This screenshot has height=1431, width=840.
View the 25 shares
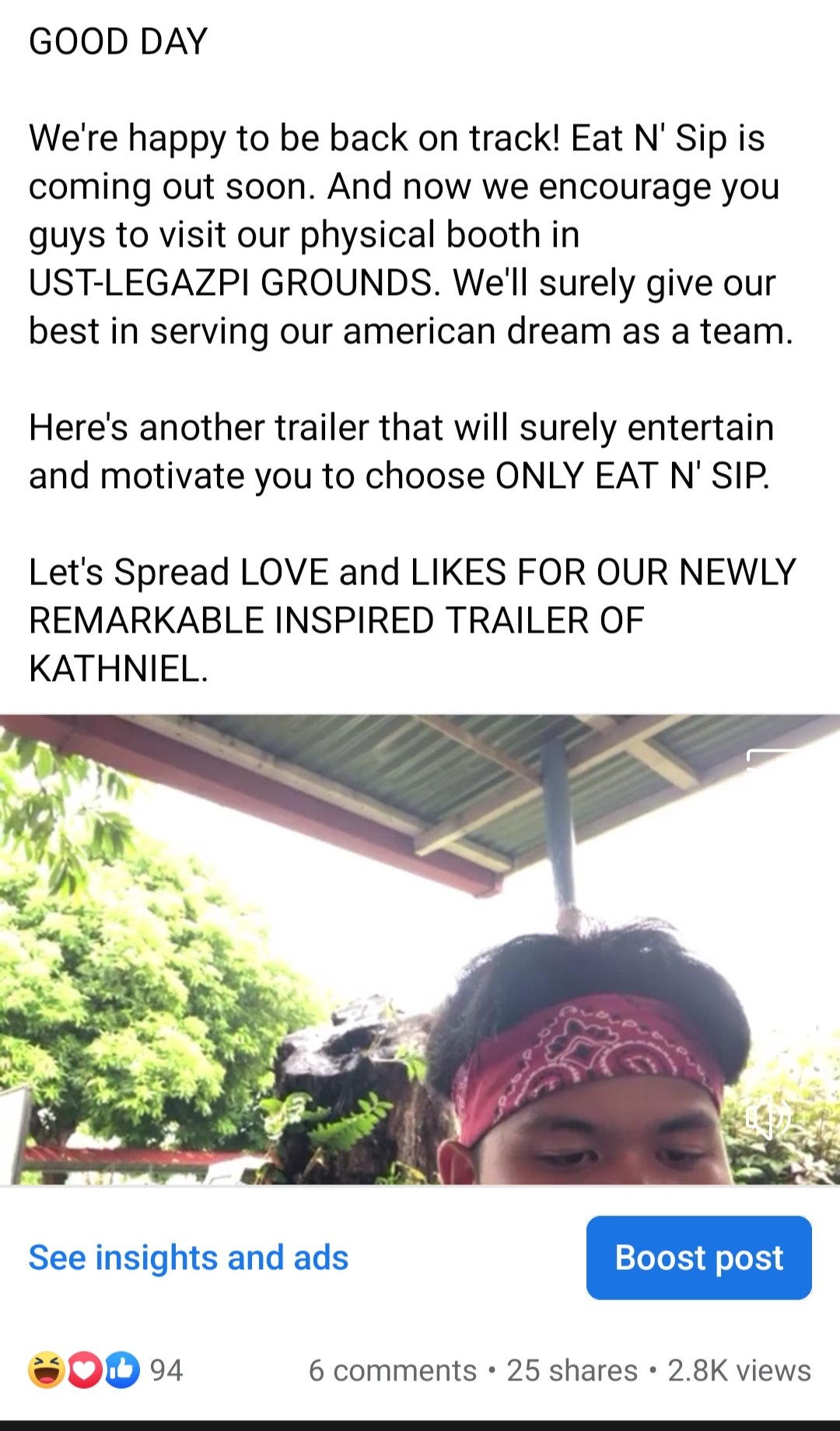(572, 1370)
